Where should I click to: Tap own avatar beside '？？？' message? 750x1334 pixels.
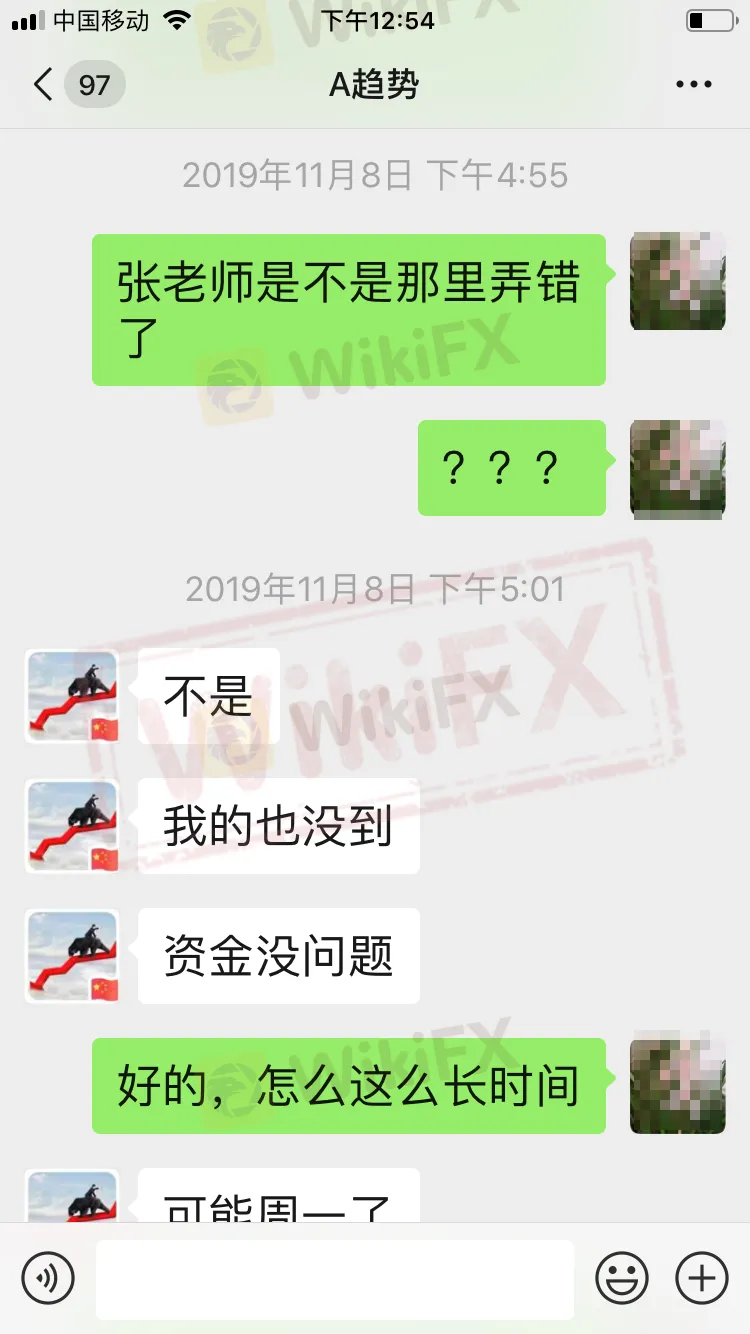[x=677, y=468]
